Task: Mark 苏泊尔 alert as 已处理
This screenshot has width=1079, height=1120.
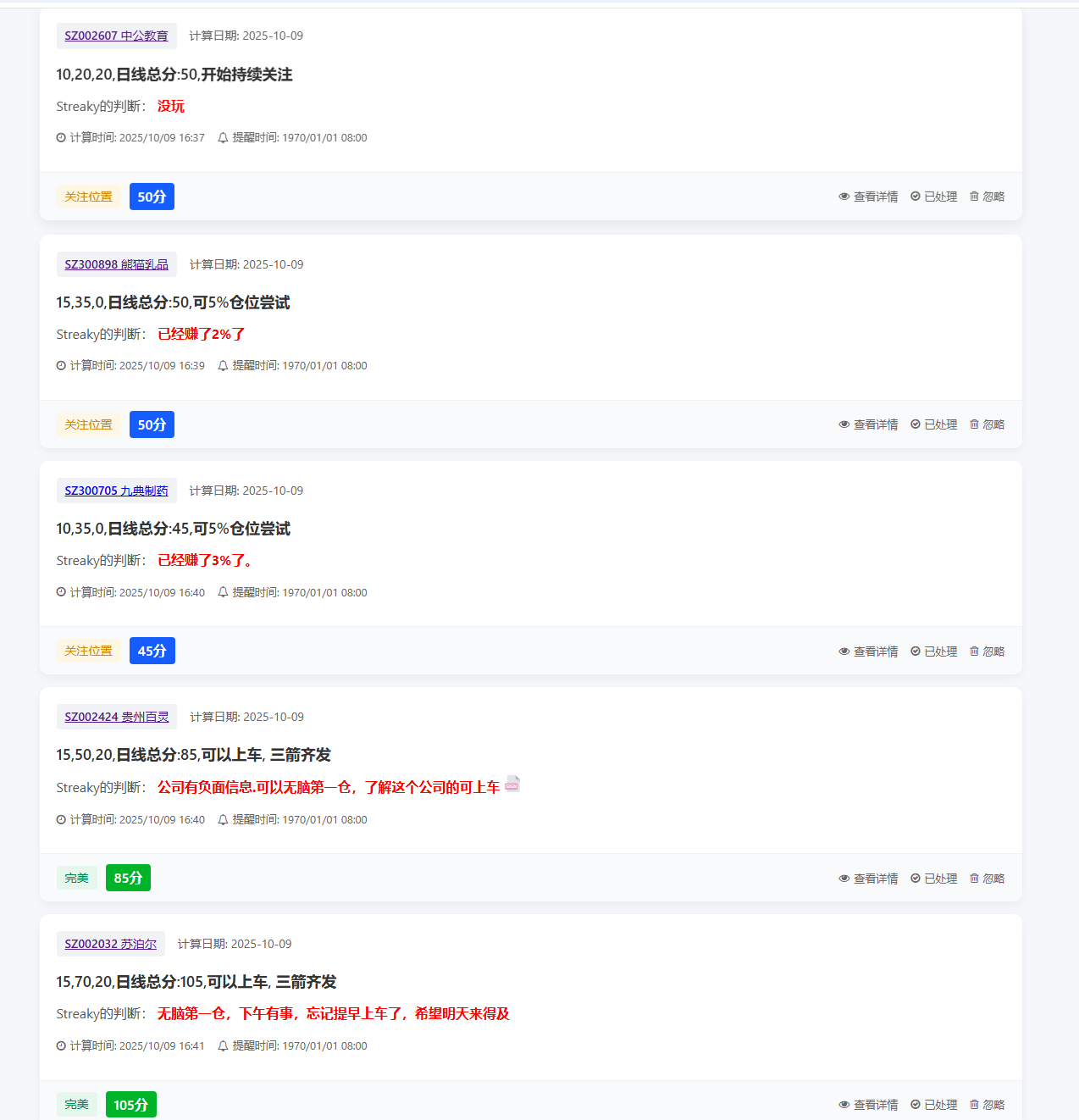Action: [933, 1105]
